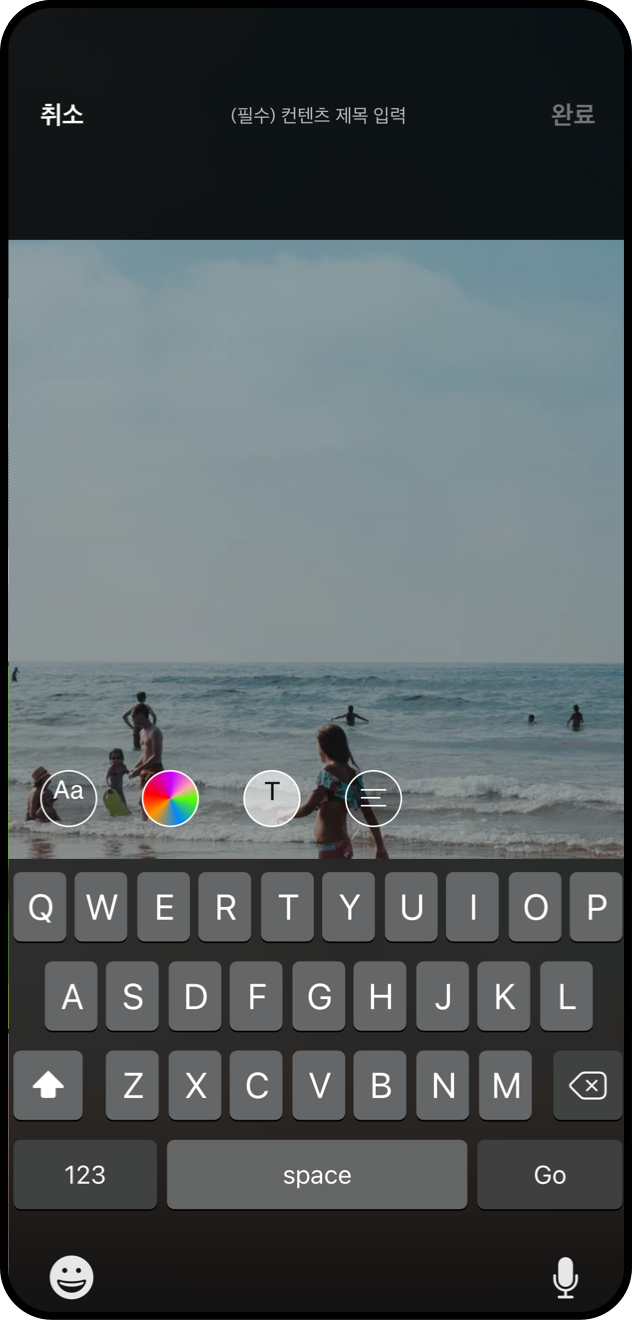Tap the Go key
Image resolution: width=632 pixels, height=1320 pixels.
click(x=549, y=1175)
